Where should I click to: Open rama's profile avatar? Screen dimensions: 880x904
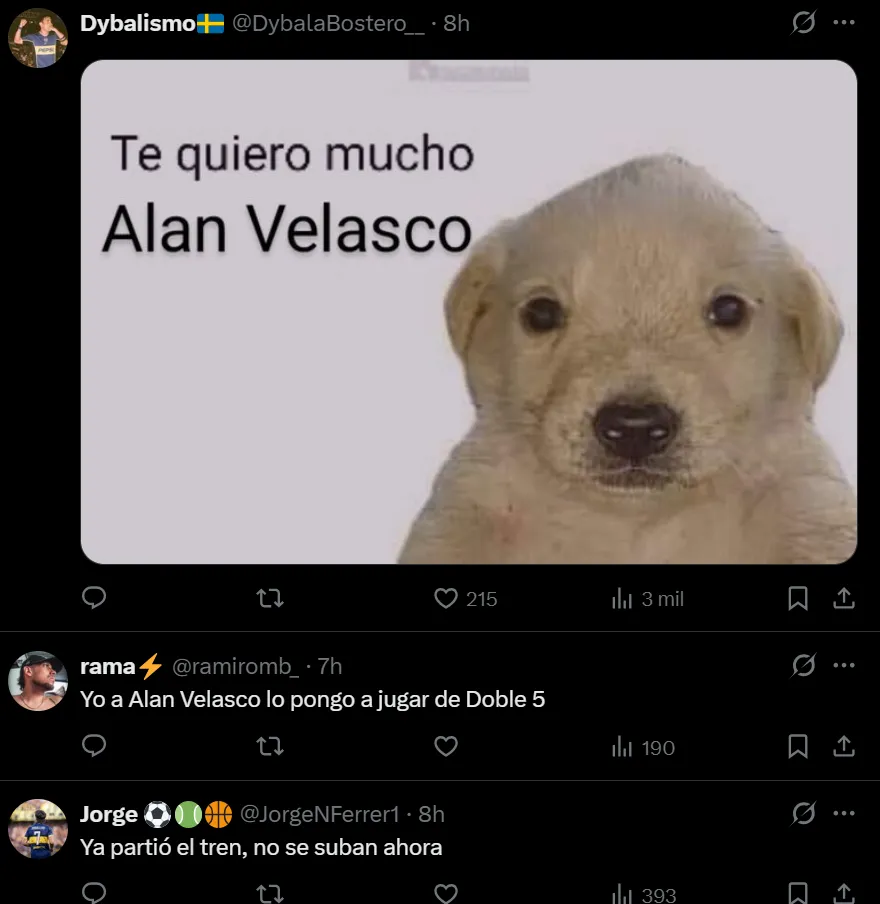point(38,681)
